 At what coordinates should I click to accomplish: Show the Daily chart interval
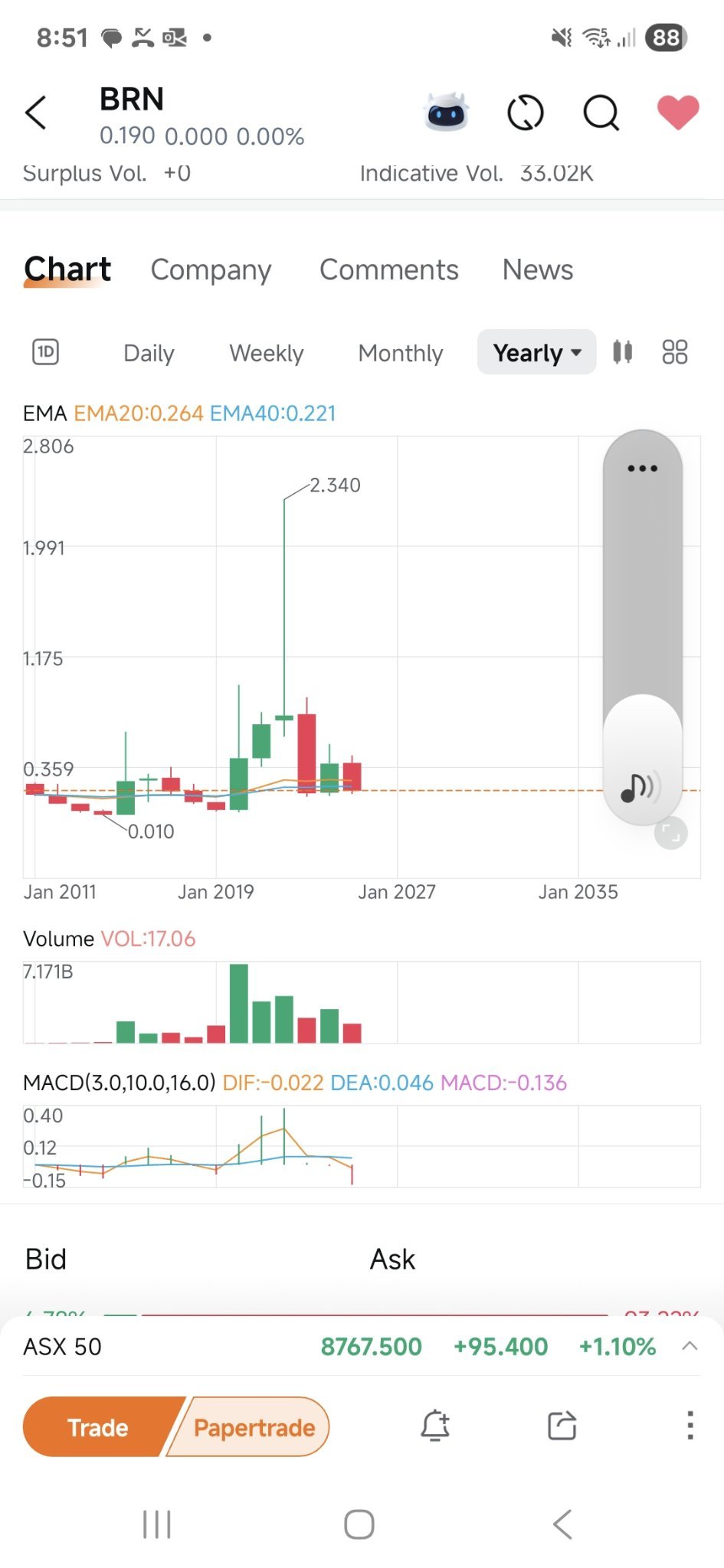pyautogui.click(x=149, y=353)
